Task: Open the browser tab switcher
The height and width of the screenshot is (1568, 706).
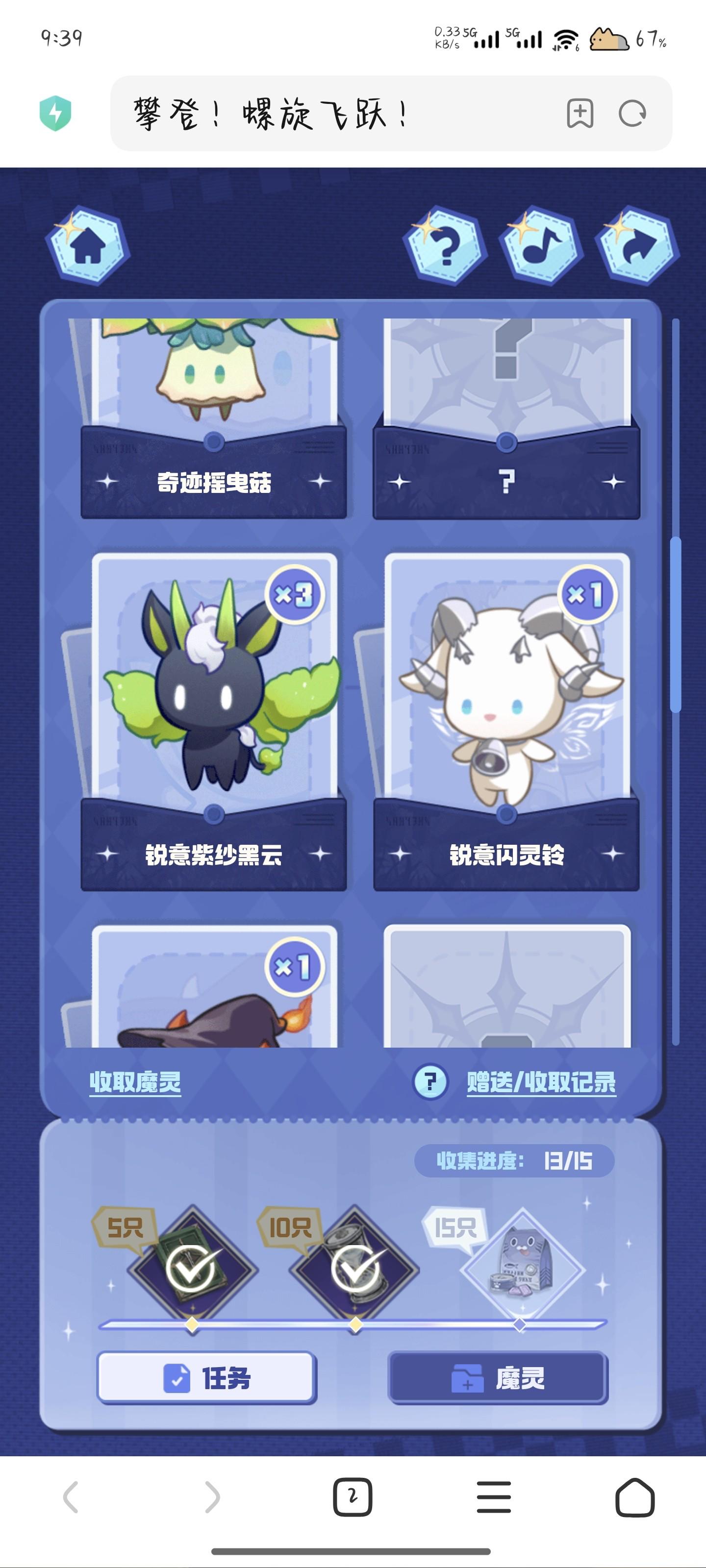Action: click(x=352, y=1497)
